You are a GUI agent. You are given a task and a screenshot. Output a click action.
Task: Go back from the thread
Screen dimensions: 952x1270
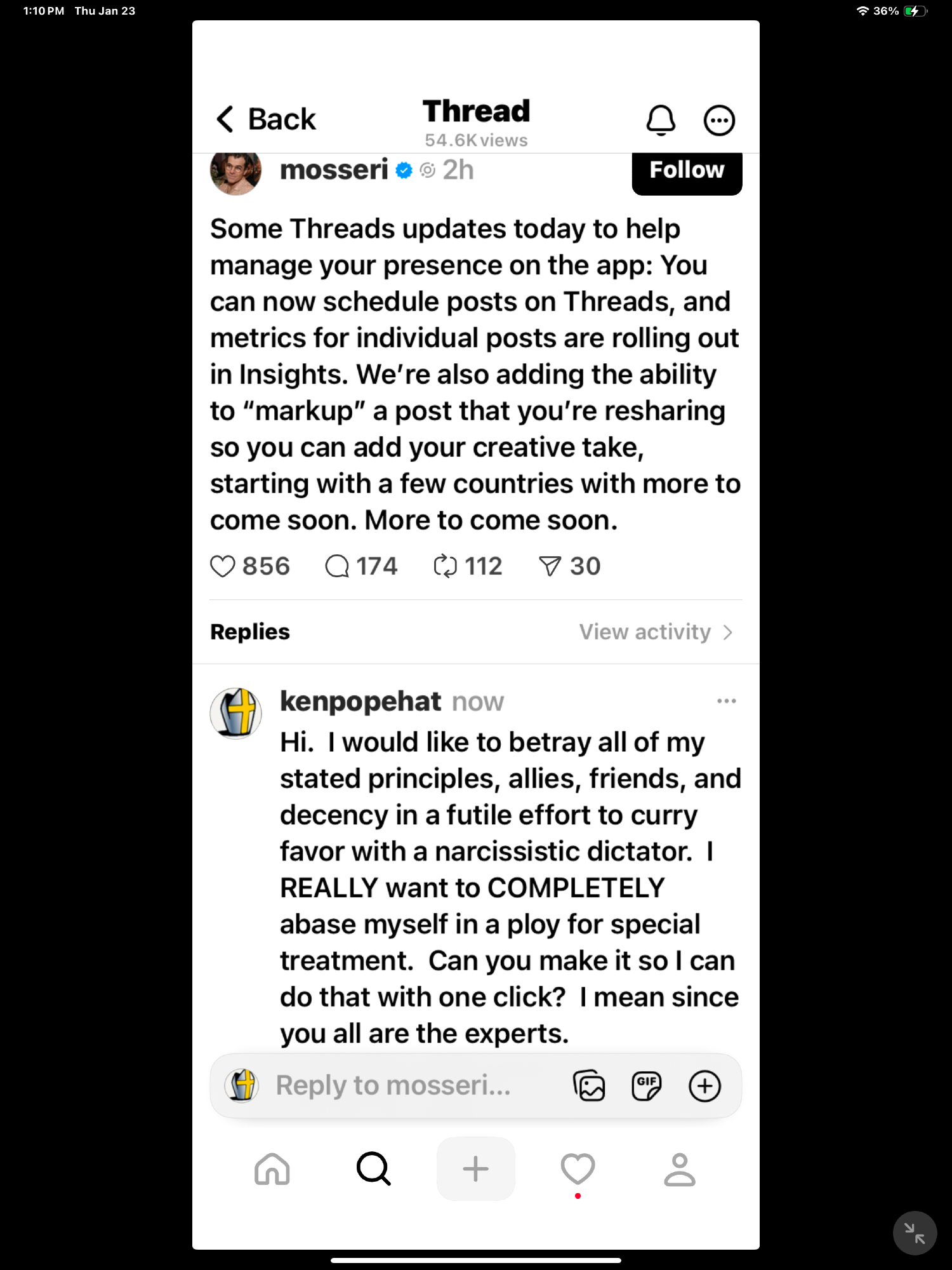[x=266, y=119]
